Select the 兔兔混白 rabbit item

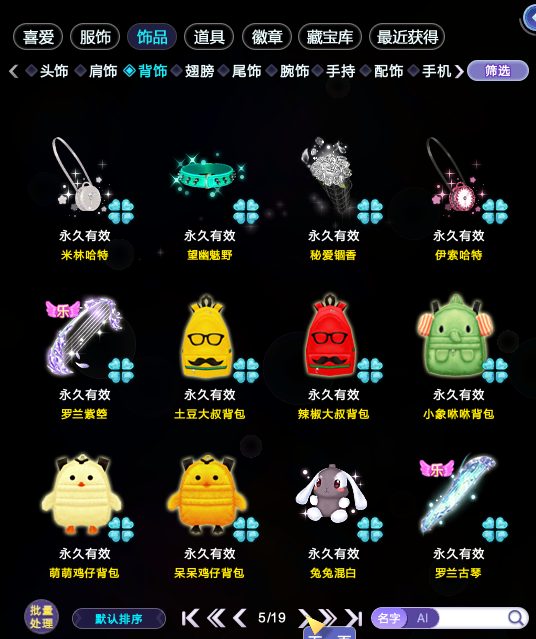pos(333,516)
